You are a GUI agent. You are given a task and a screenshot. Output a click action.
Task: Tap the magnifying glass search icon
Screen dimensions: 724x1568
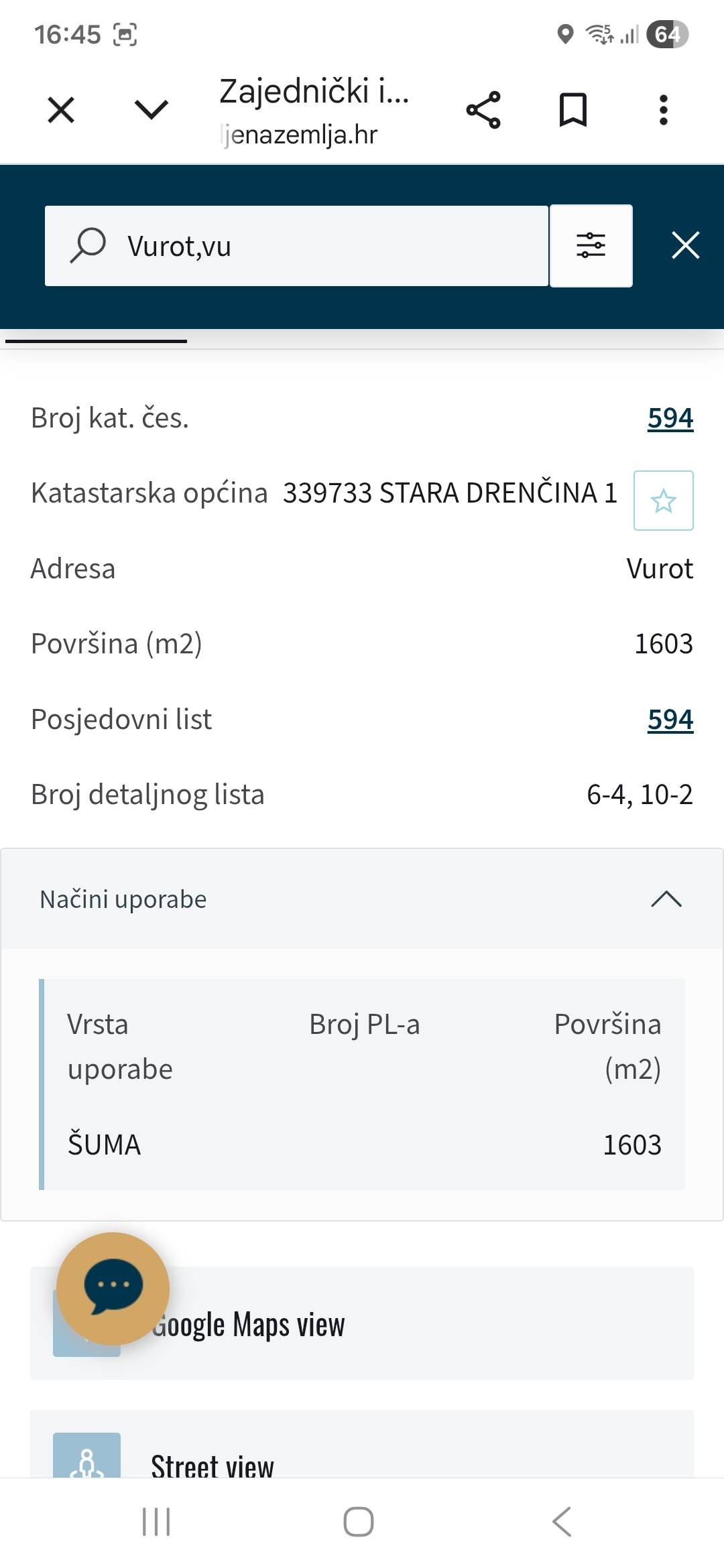click(x=88, y=245)
